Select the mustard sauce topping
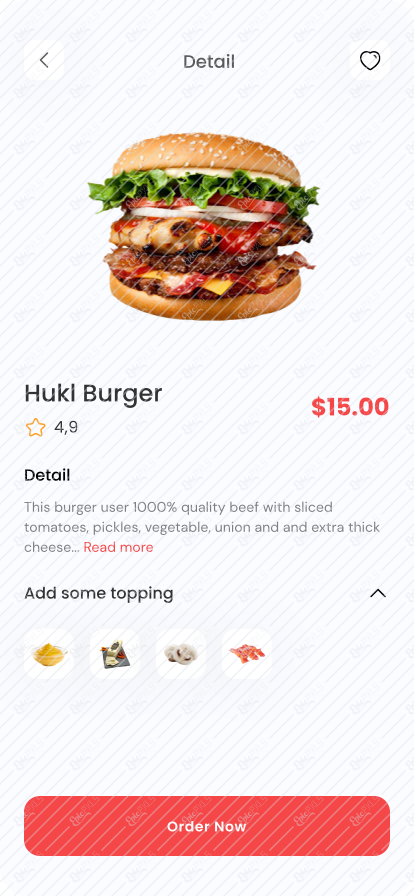 [x=49, y=654]
